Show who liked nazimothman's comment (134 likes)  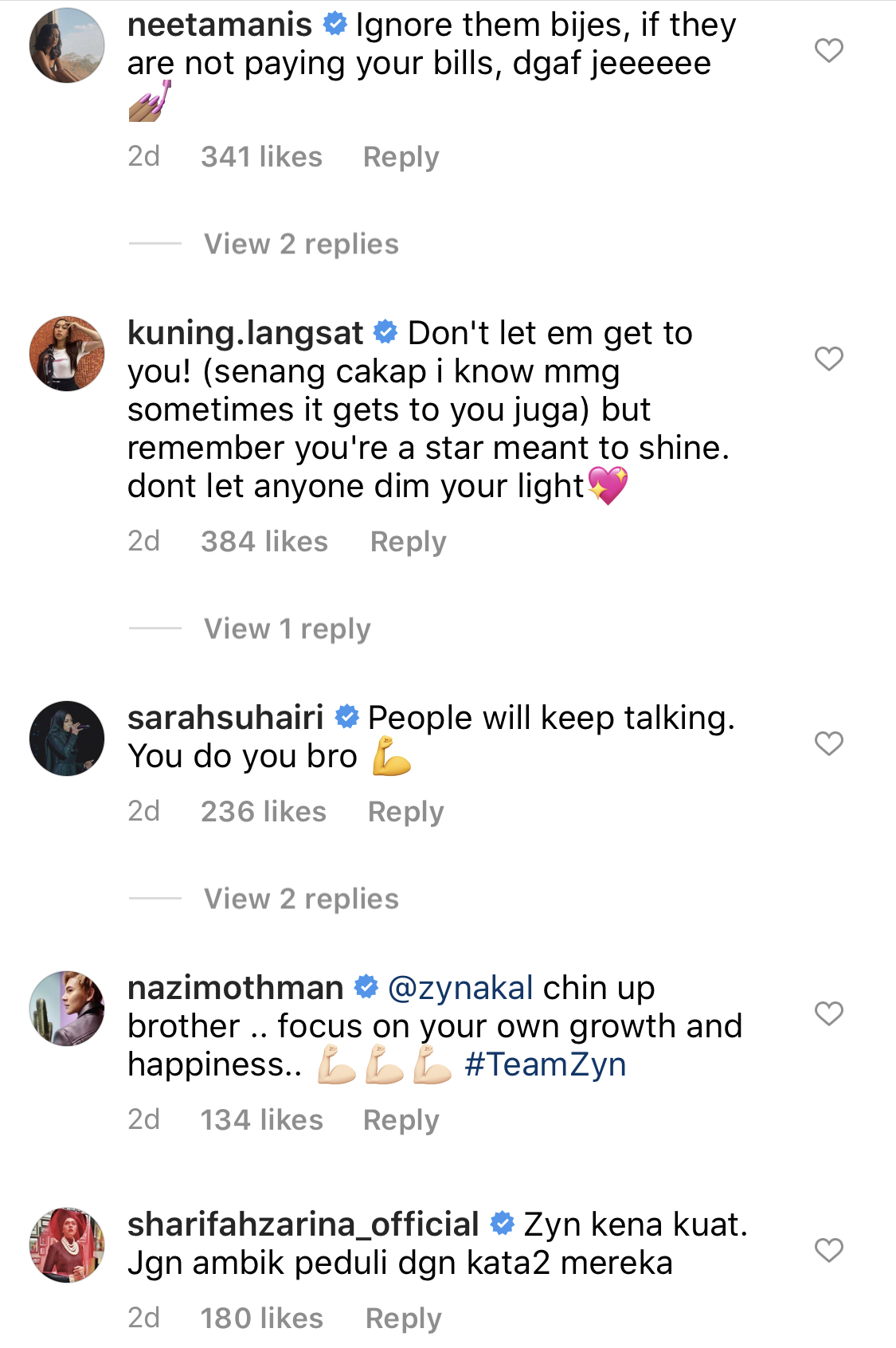(261, 1120)
